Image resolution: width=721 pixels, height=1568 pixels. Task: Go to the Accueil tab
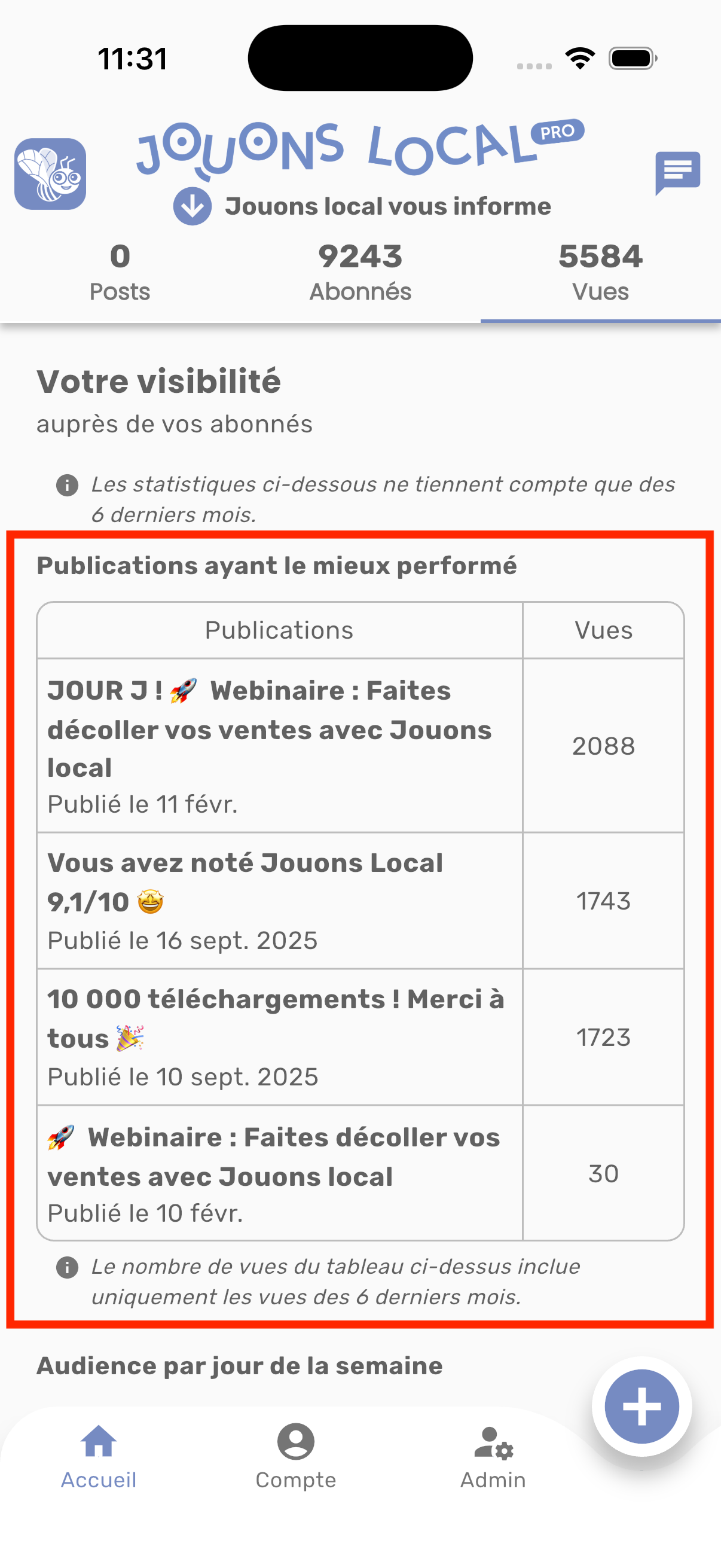99,1456
